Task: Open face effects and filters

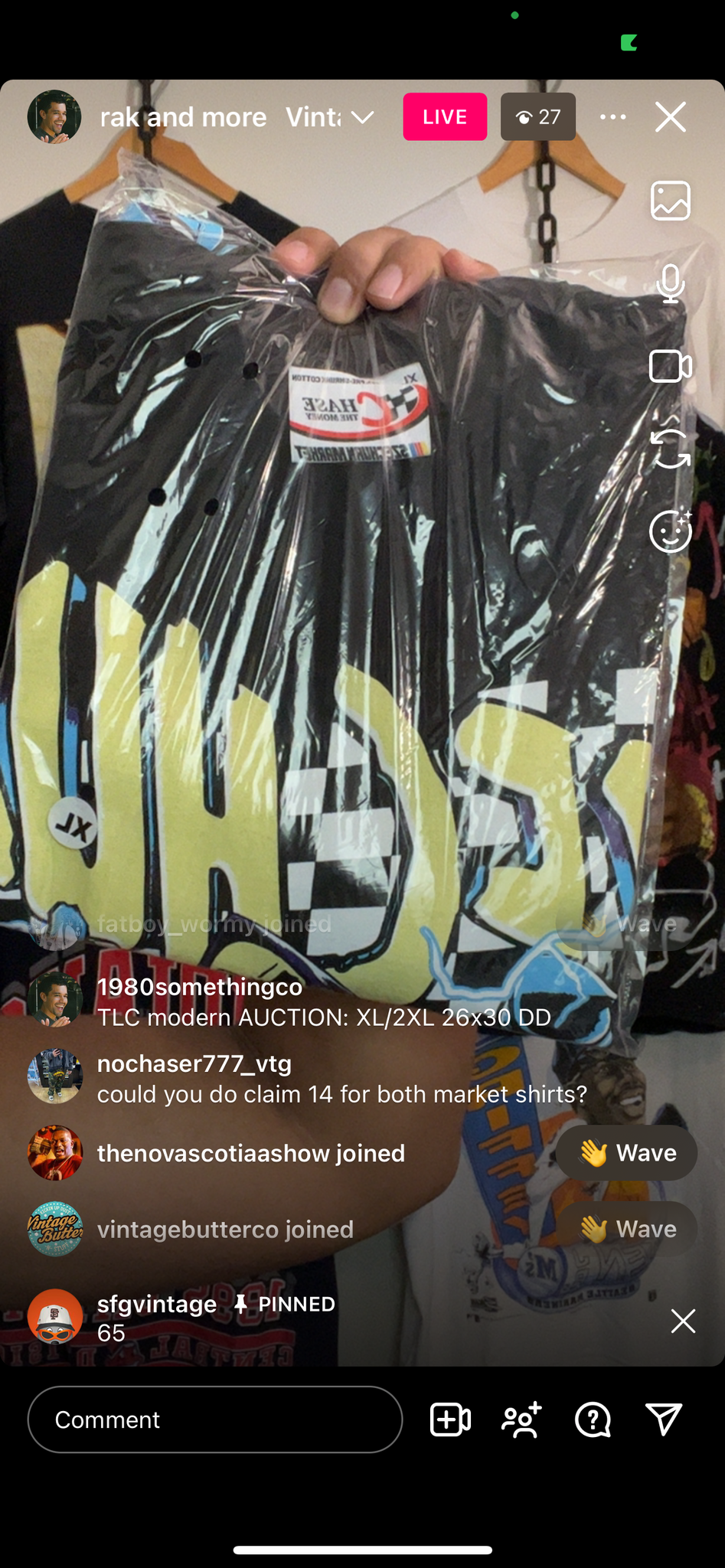Action: point(670,531)
